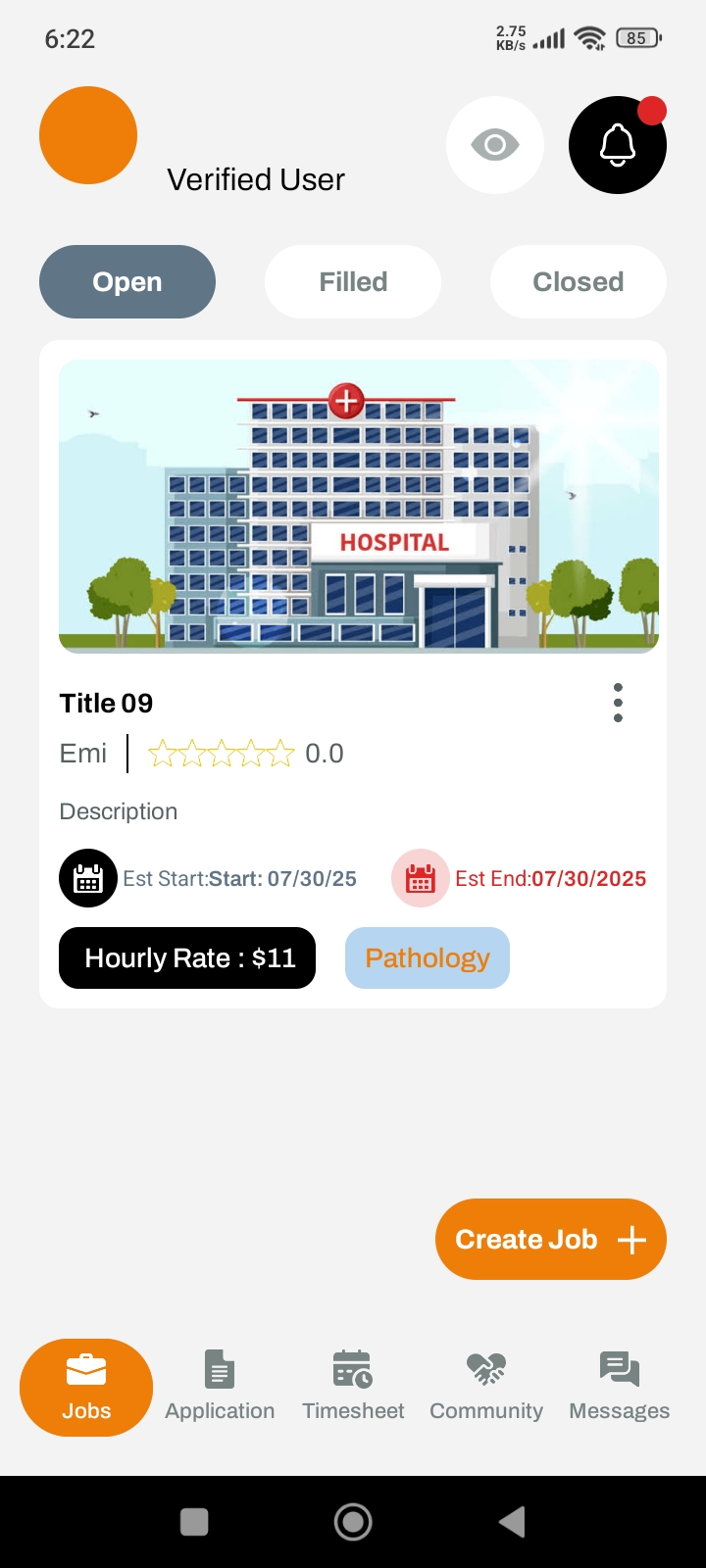Tap the Jobs bottom tab

(x=86, y=1387)
